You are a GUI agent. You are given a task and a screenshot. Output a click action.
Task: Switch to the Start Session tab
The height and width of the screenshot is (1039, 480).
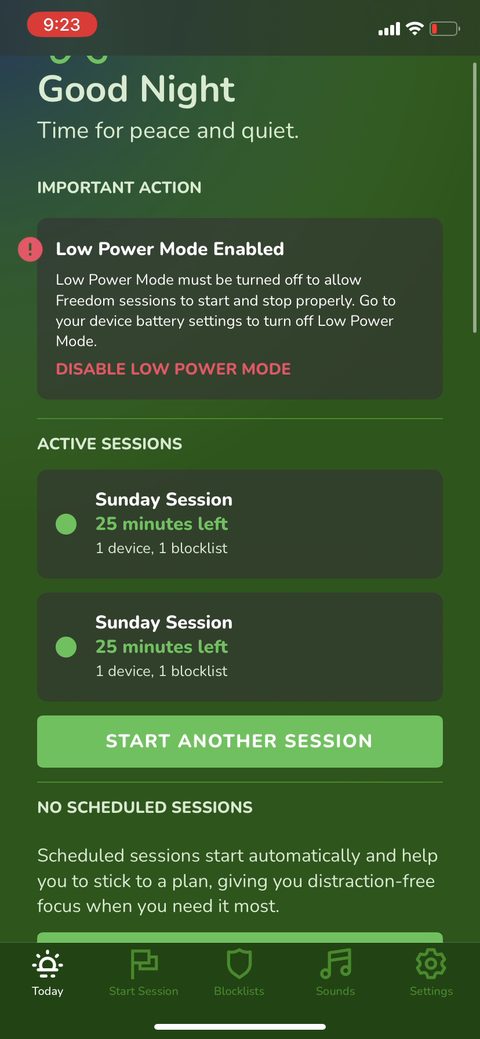pos(144,972)
